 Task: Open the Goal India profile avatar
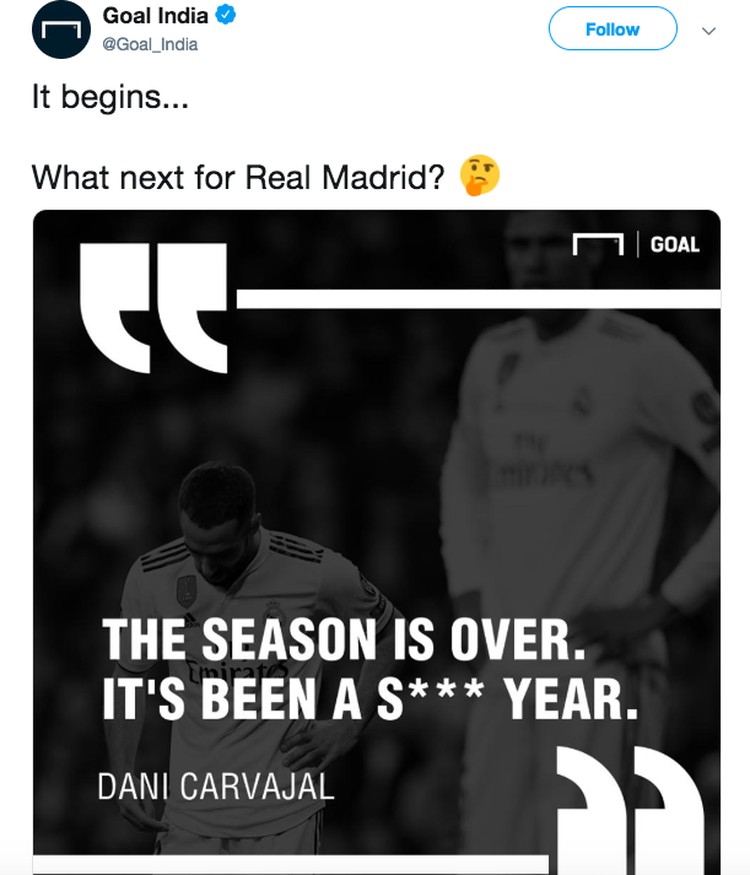point(61,30)
